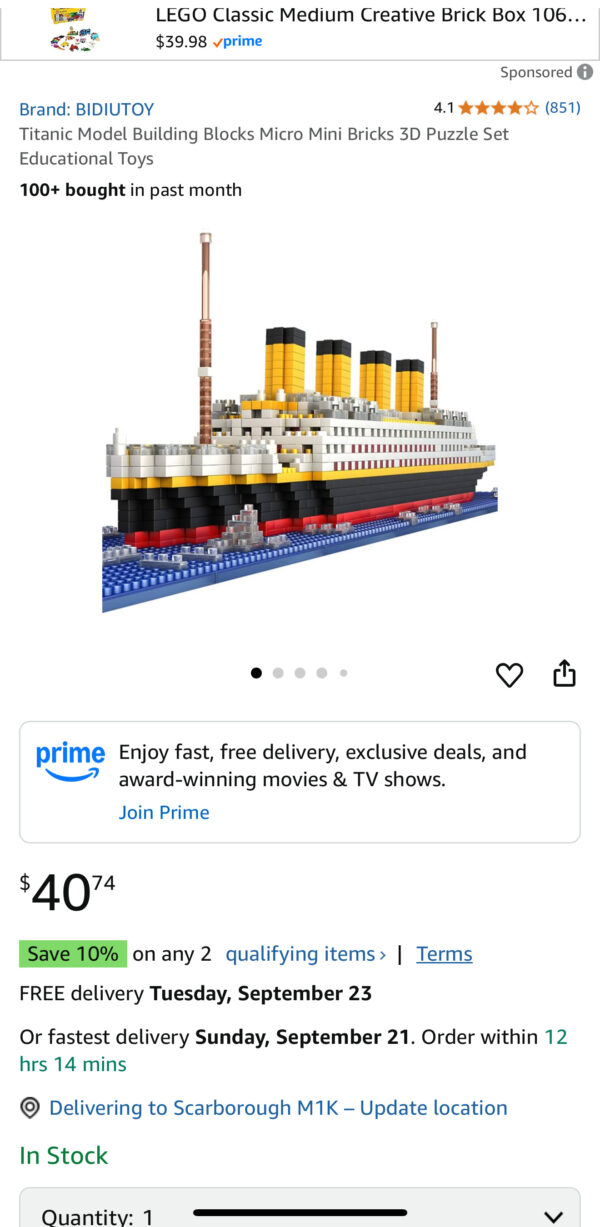Open the 851 customer ratings

point(562,107)
